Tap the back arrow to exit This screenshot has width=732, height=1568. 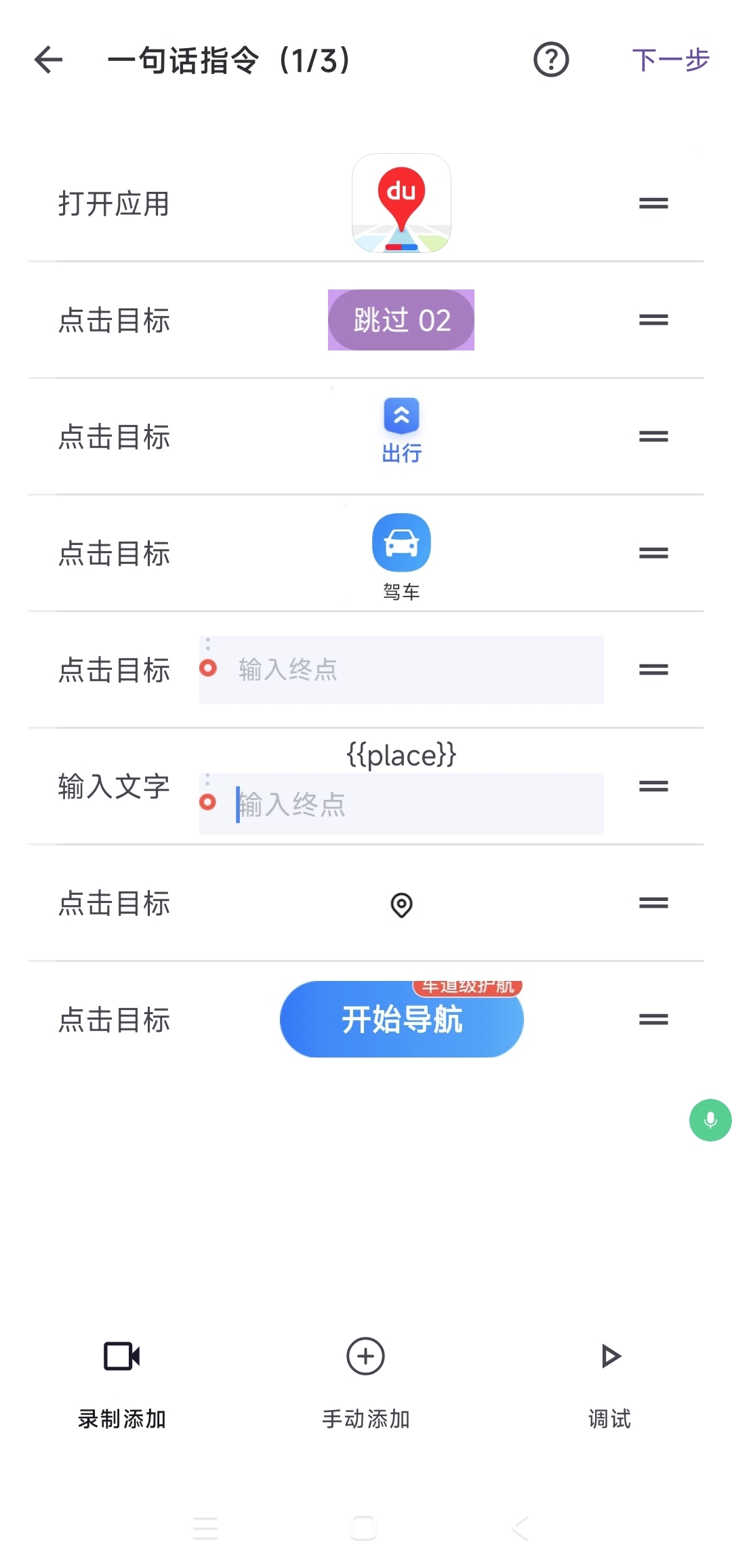pyautogui.click(x=47, y=60)
